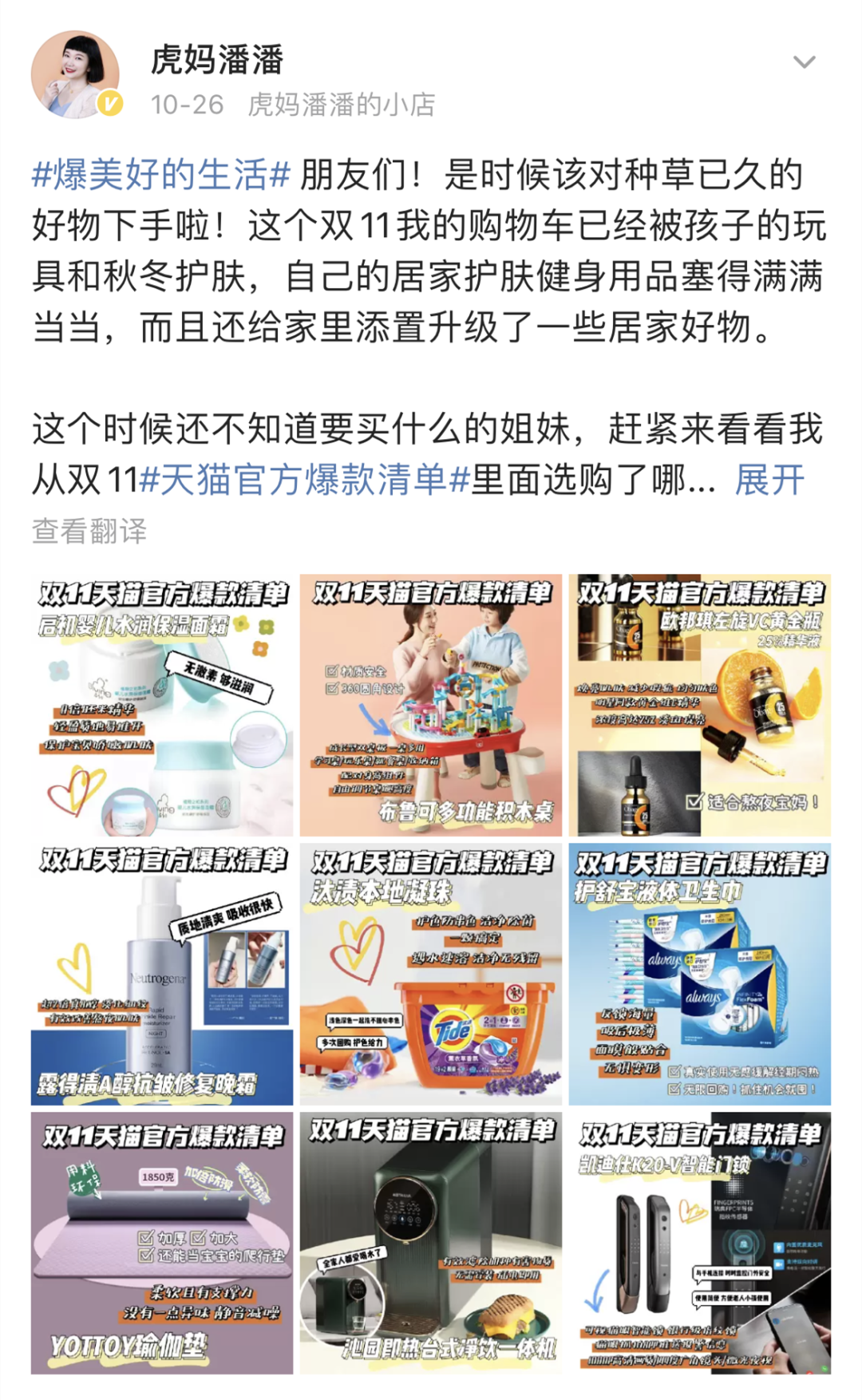862x1400 pixels.
Task: Open the 启初婴儿水润保湿面霜 image
Action: pos(162,705)
